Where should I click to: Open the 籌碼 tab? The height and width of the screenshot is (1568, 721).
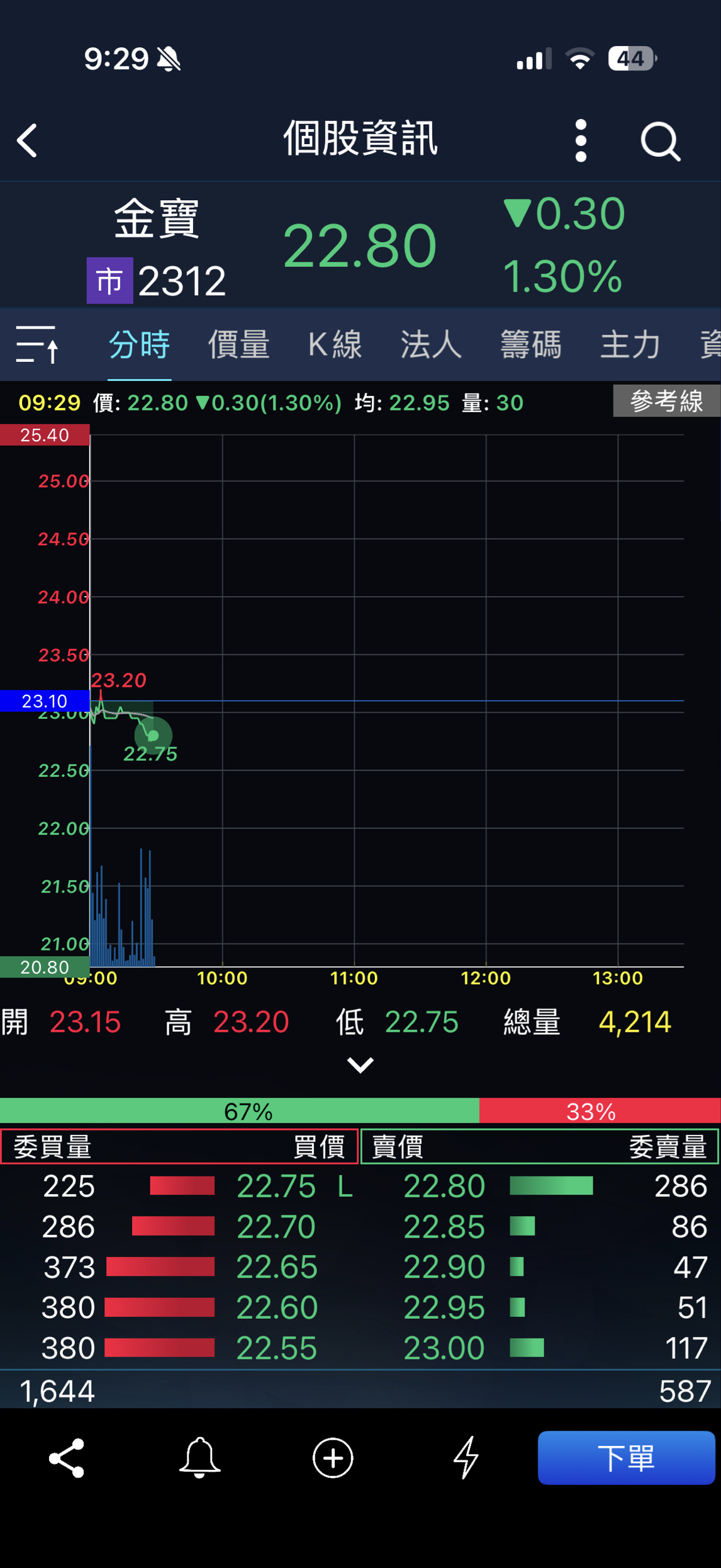coord(530,344)
